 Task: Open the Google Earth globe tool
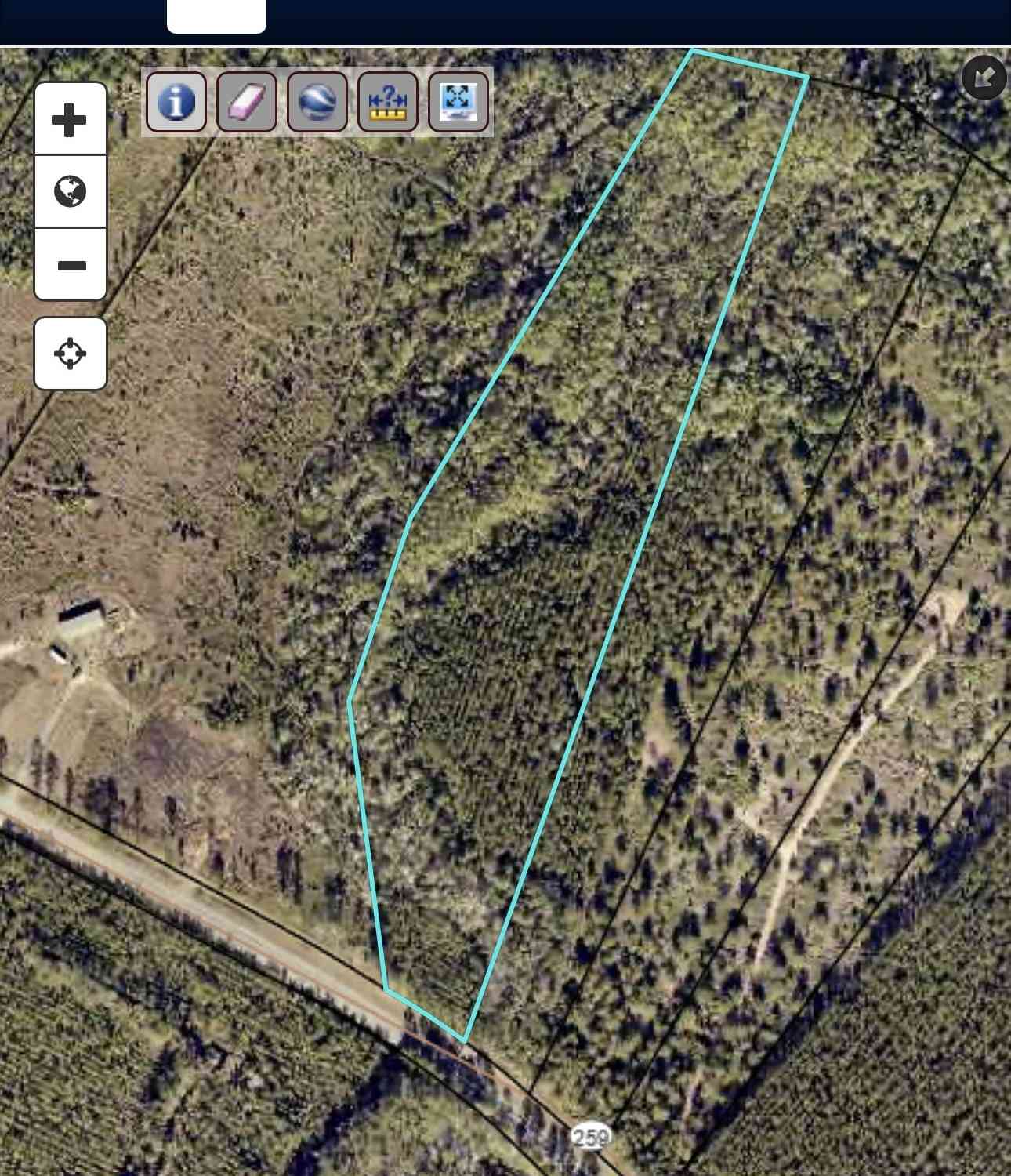pos(317,102)
